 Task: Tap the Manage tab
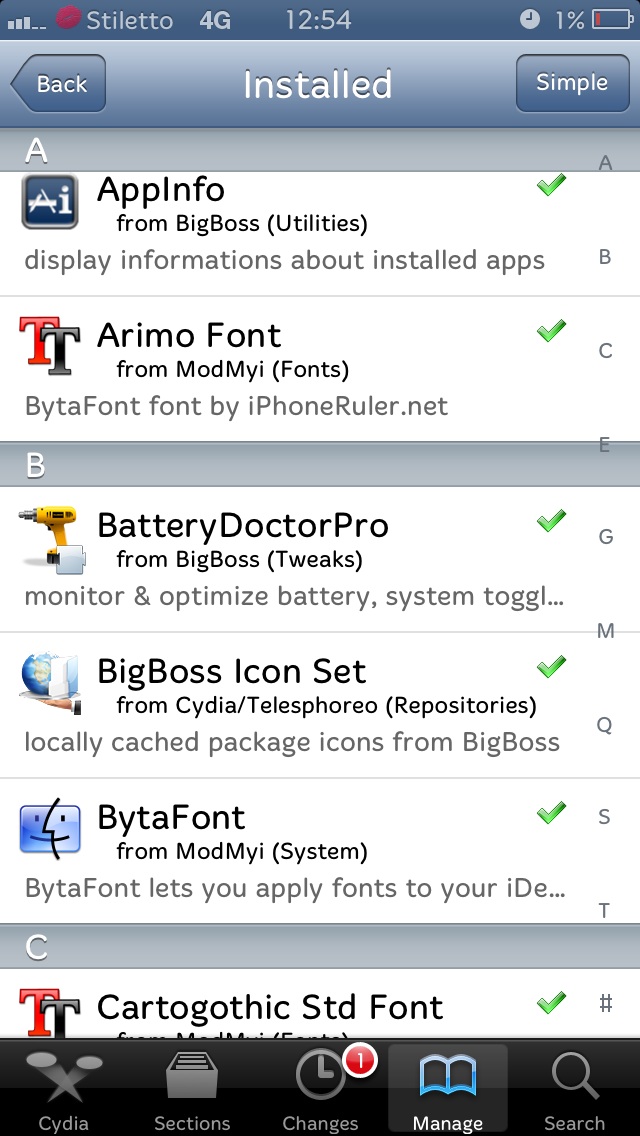(x=448, y=1089)
